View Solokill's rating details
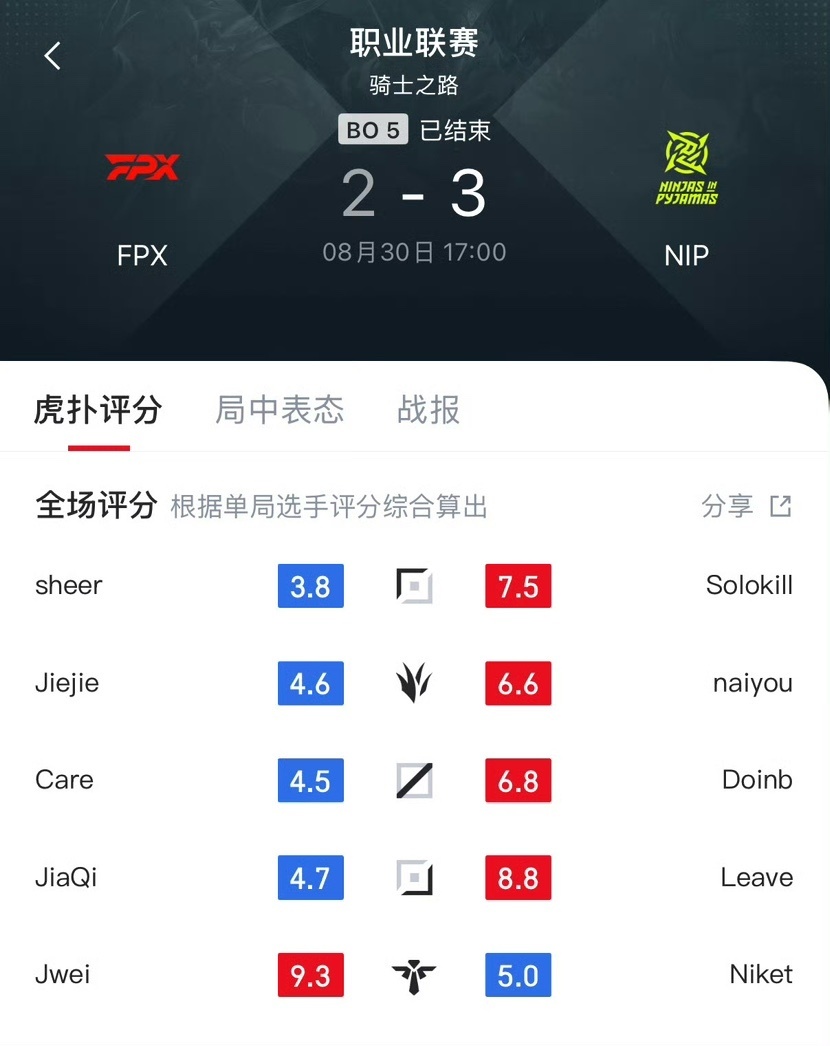The image size is (830, 1046). coord(748,586)
